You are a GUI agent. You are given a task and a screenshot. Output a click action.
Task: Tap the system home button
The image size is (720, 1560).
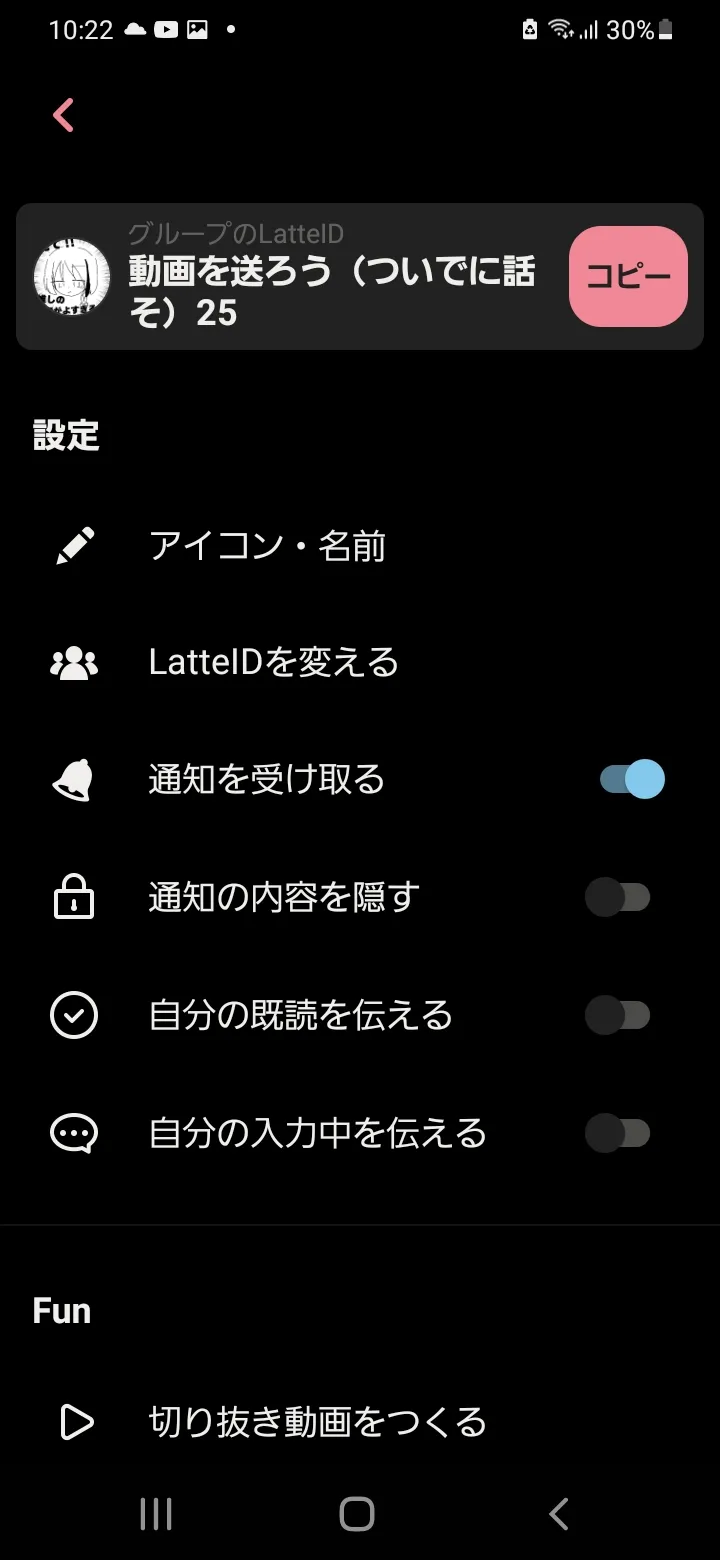[357, 1514]
